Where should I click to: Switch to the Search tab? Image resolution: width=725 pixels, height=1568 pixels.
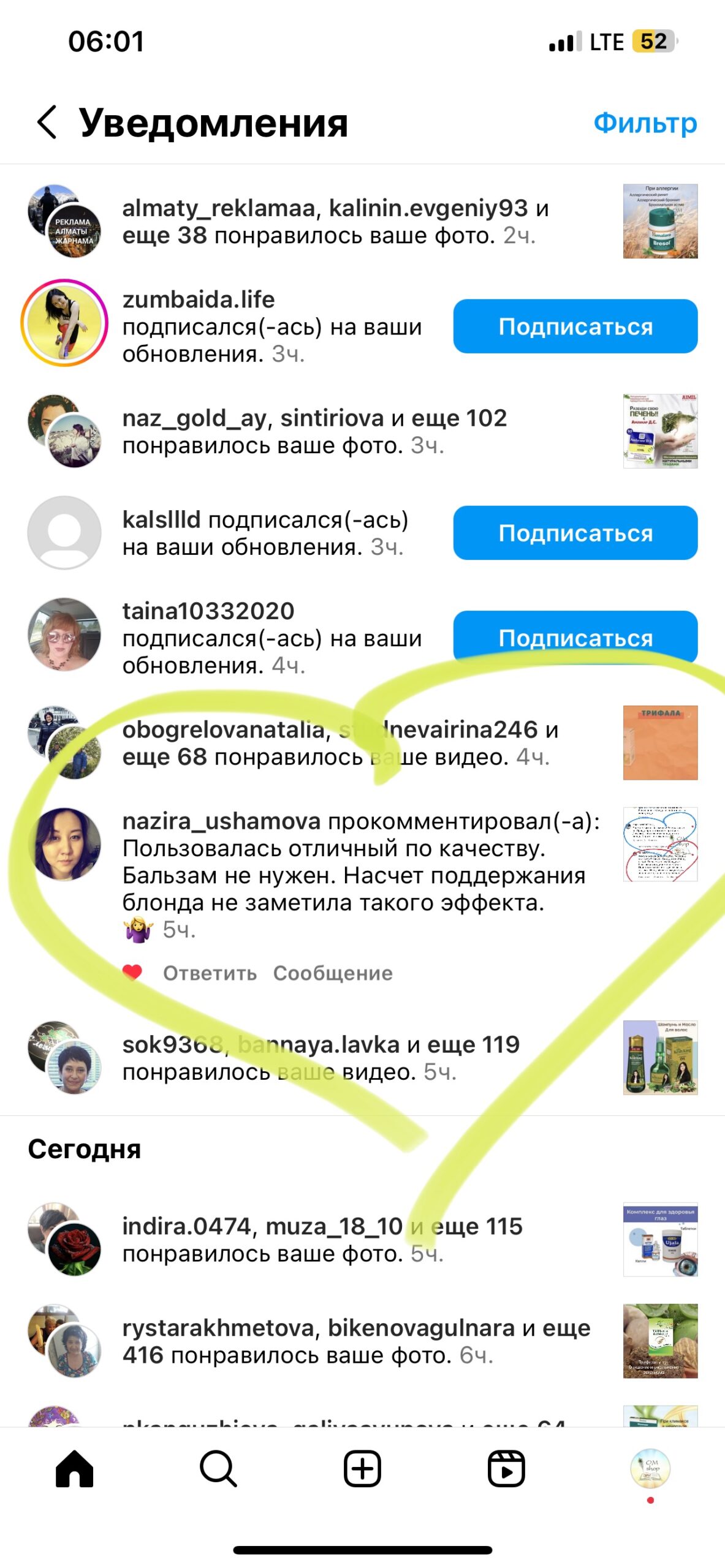pos(218,1469)
